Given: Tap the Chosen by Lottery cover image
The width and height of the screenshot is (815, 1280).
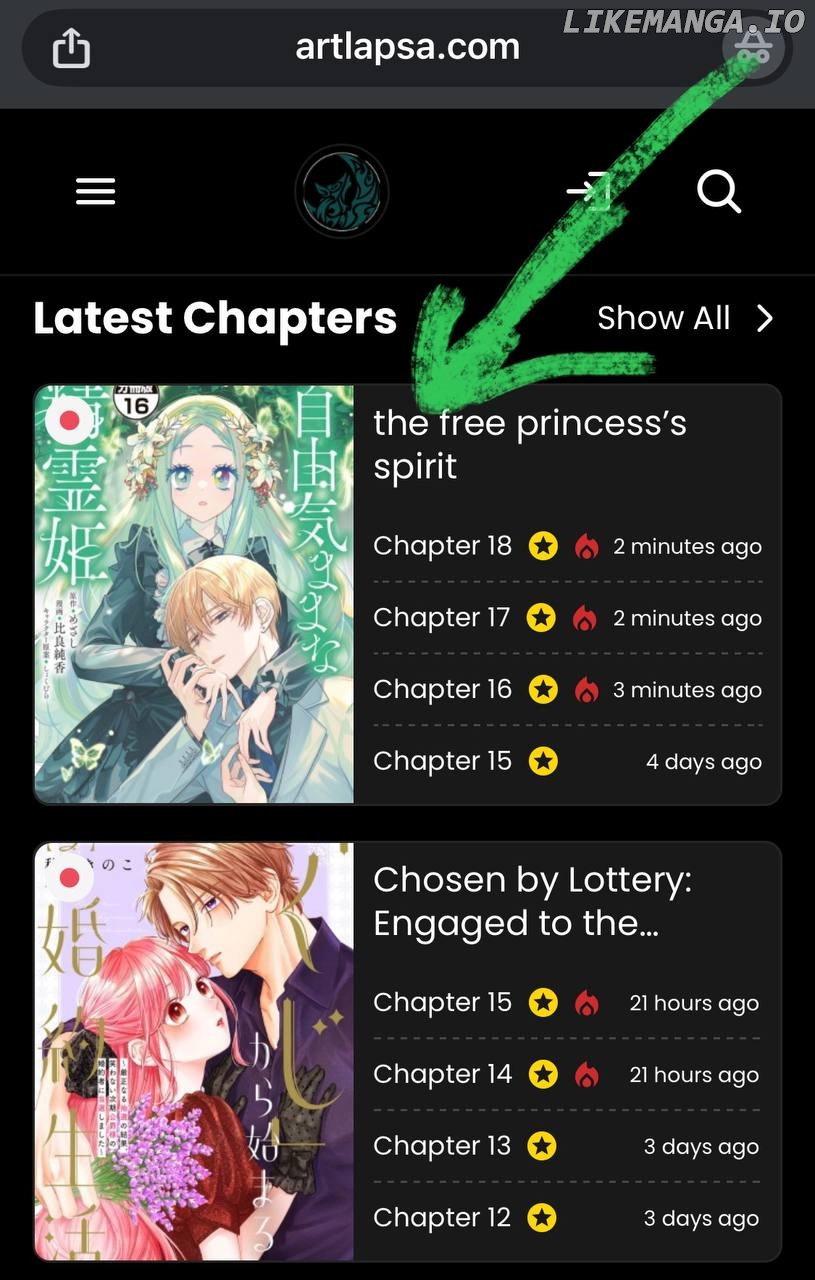Looking at the screenshot, I should tap(195, 1050).
